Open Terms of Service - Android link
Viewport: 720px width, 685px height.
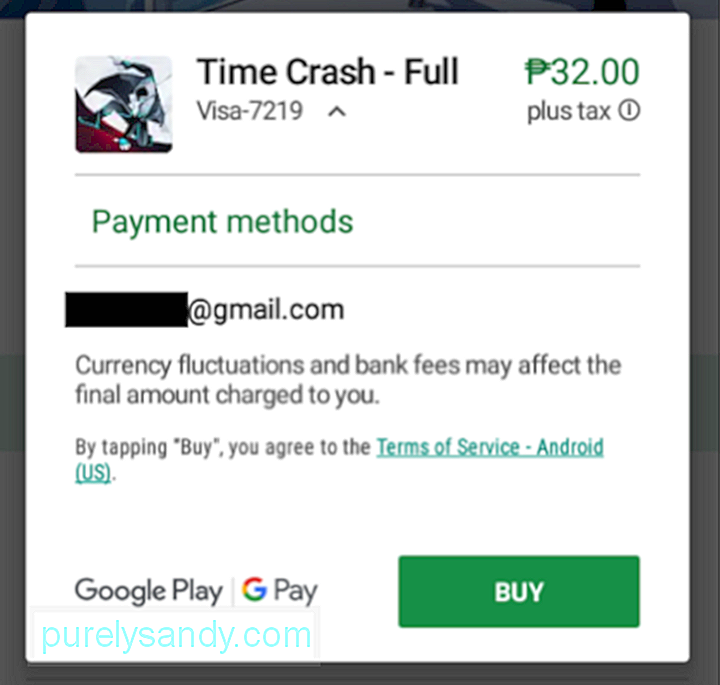[x=489, y=447]
